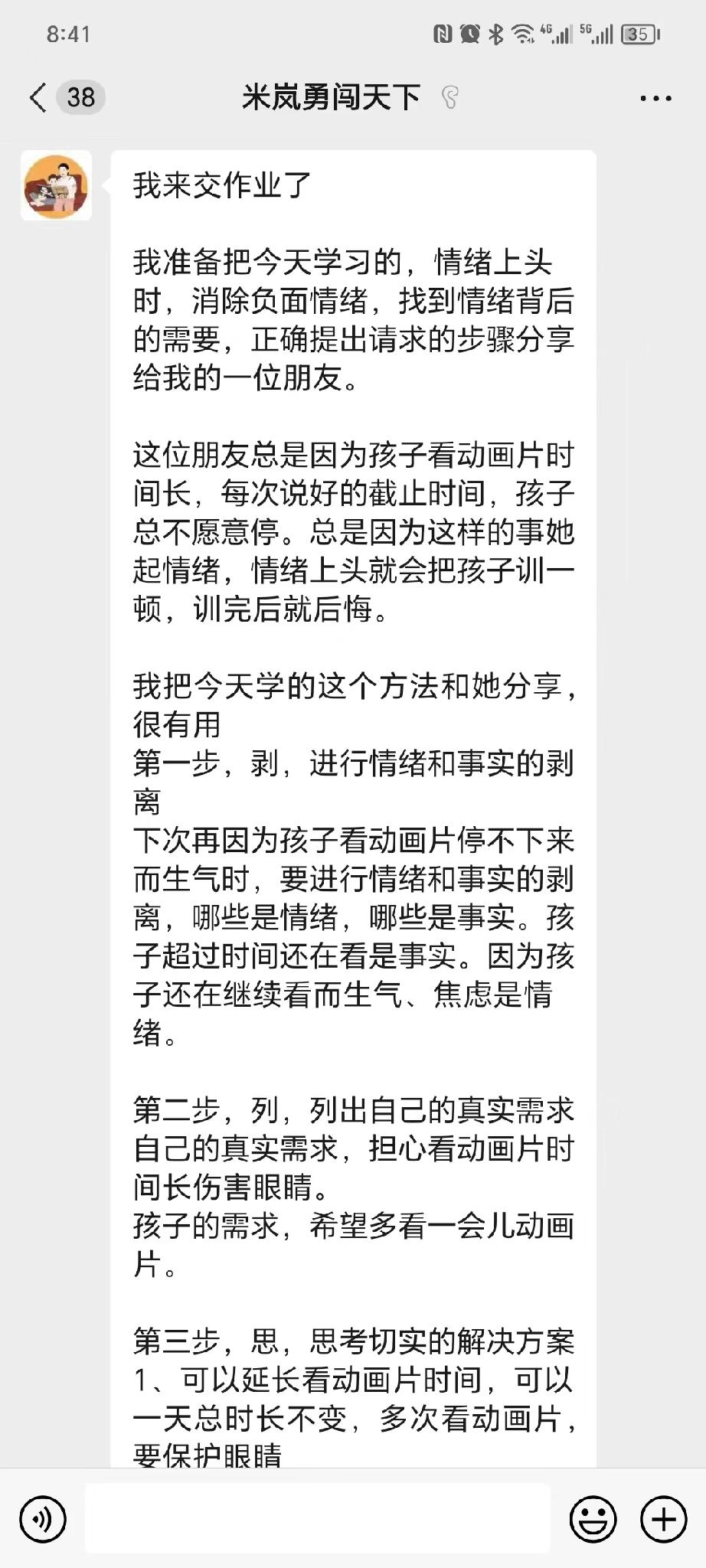Switch to voice message input
This screenshot has height=1568, width=706.
(x=43, y=1518)
